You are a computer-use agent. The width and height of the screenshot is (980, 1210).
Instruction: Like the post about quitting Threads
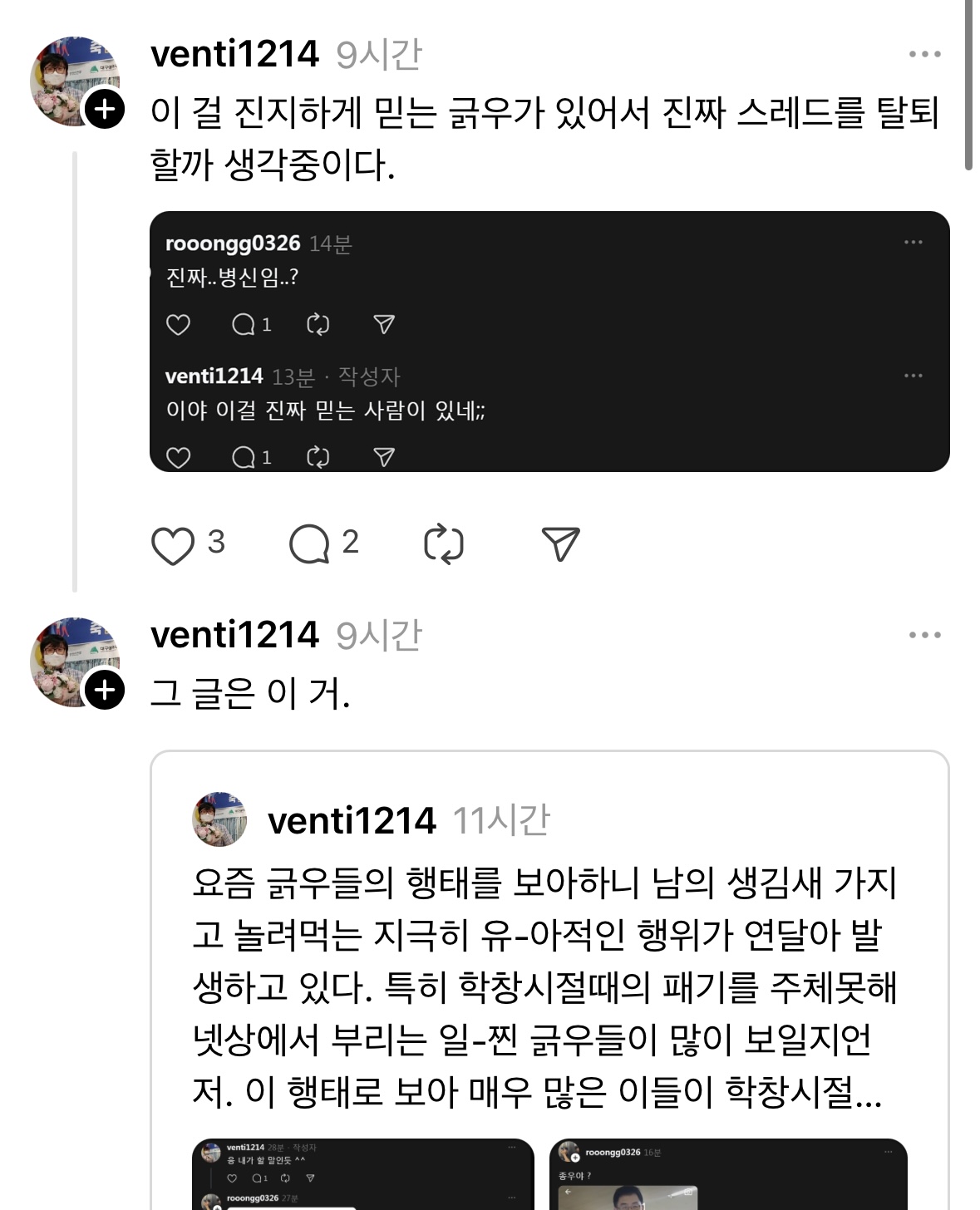pos(173,545)
